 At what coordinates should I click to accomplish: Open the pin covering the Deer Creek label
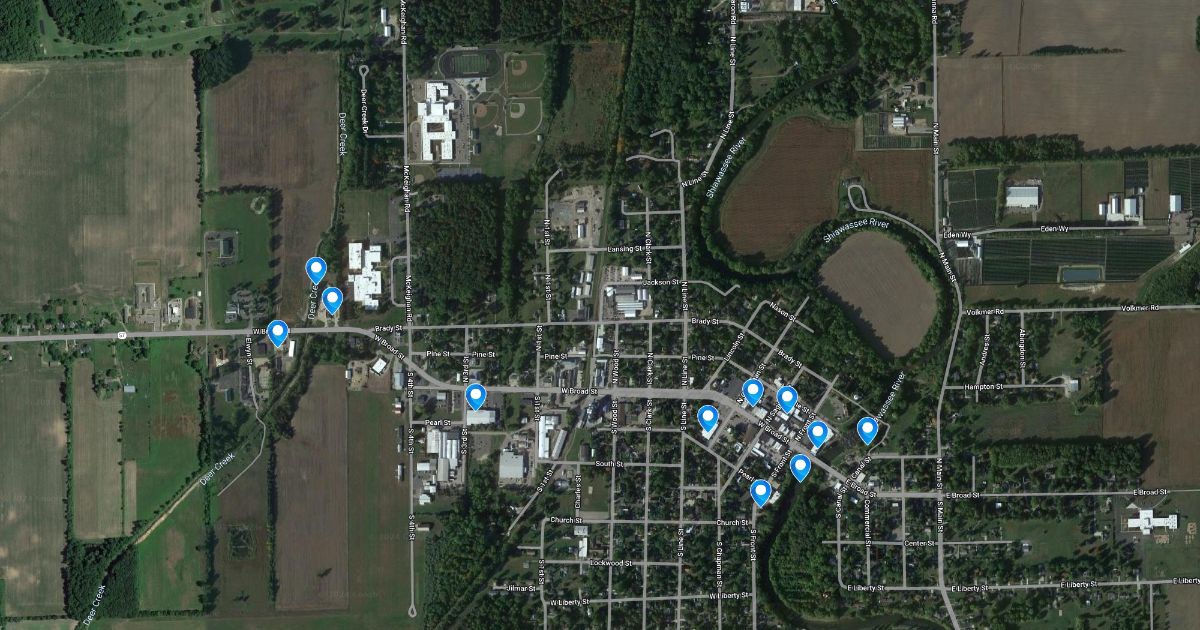point(316,268)
